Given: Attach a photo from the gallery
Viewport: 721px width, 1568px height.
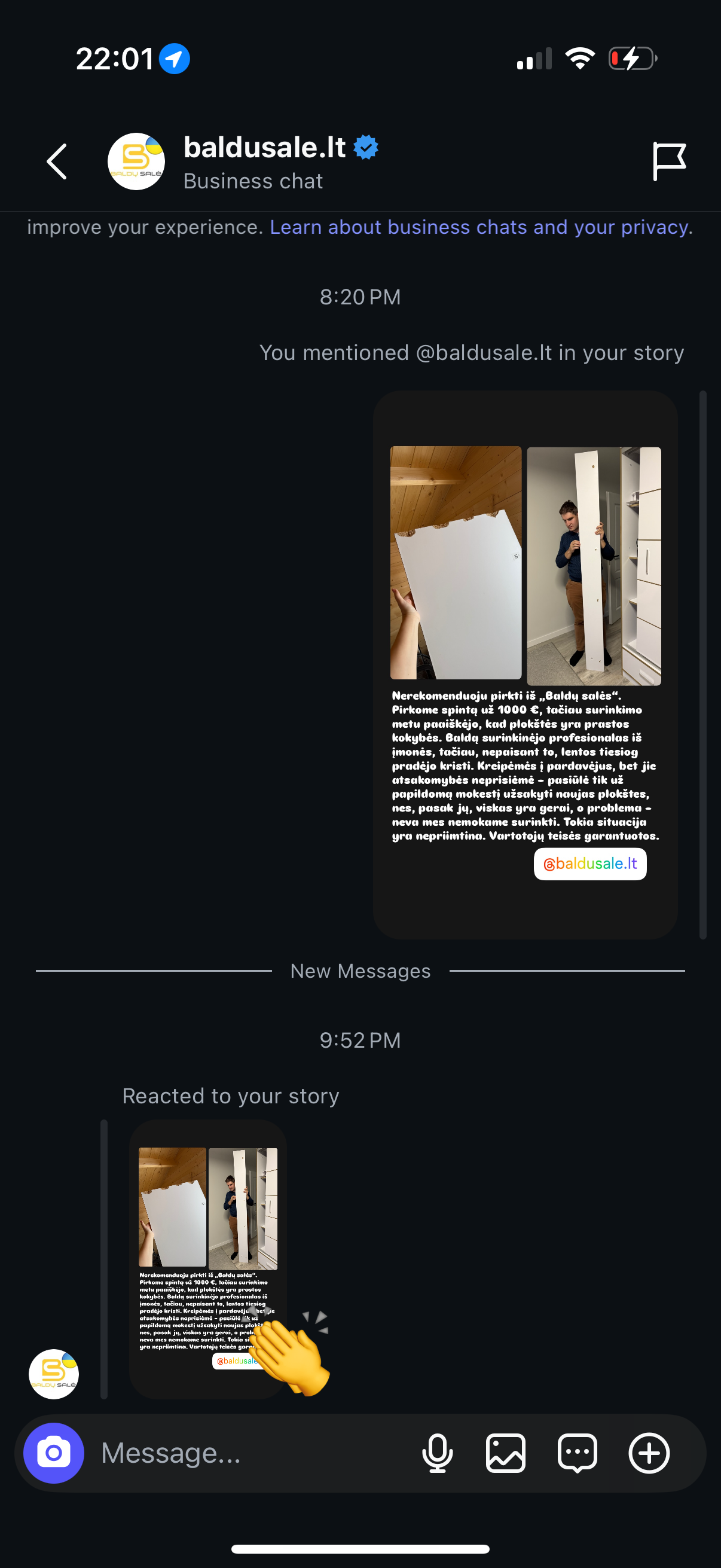Looking at the screenshot, I should tap(506, 1453).
